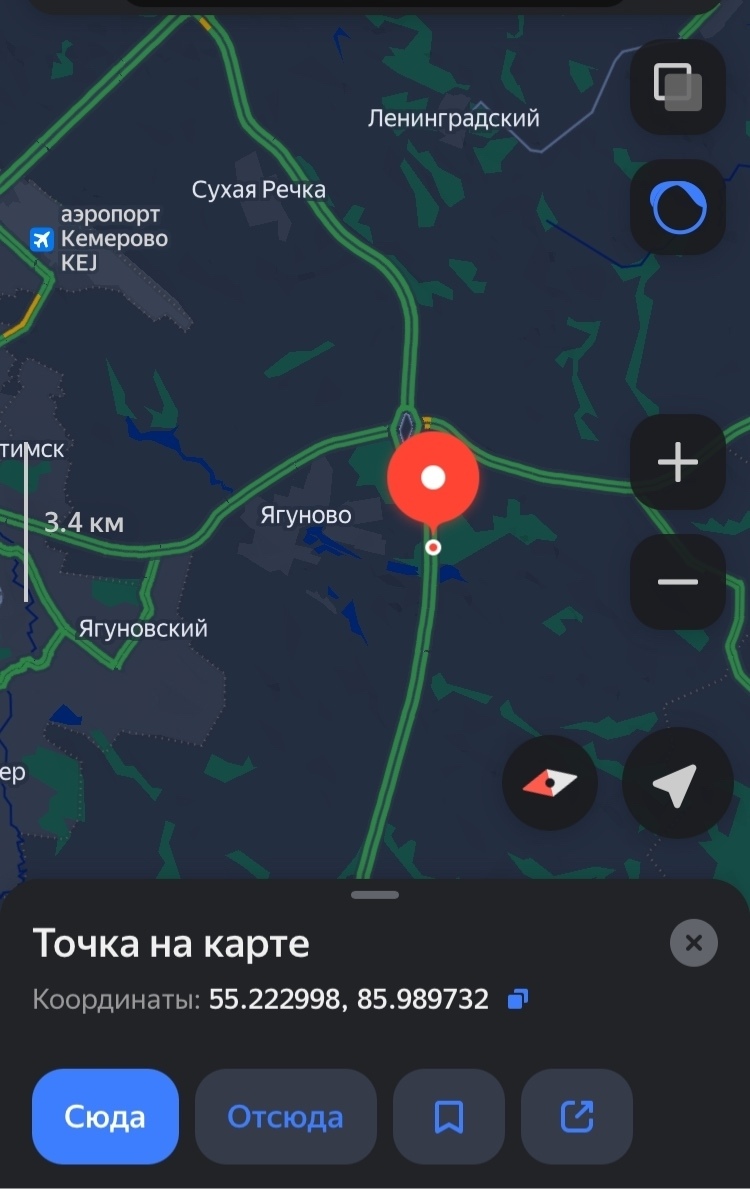The width and height of the screenshot is (750, 1189).
Task: Start route with 'Отсюда' button
Action: [x=285, y=1116]
